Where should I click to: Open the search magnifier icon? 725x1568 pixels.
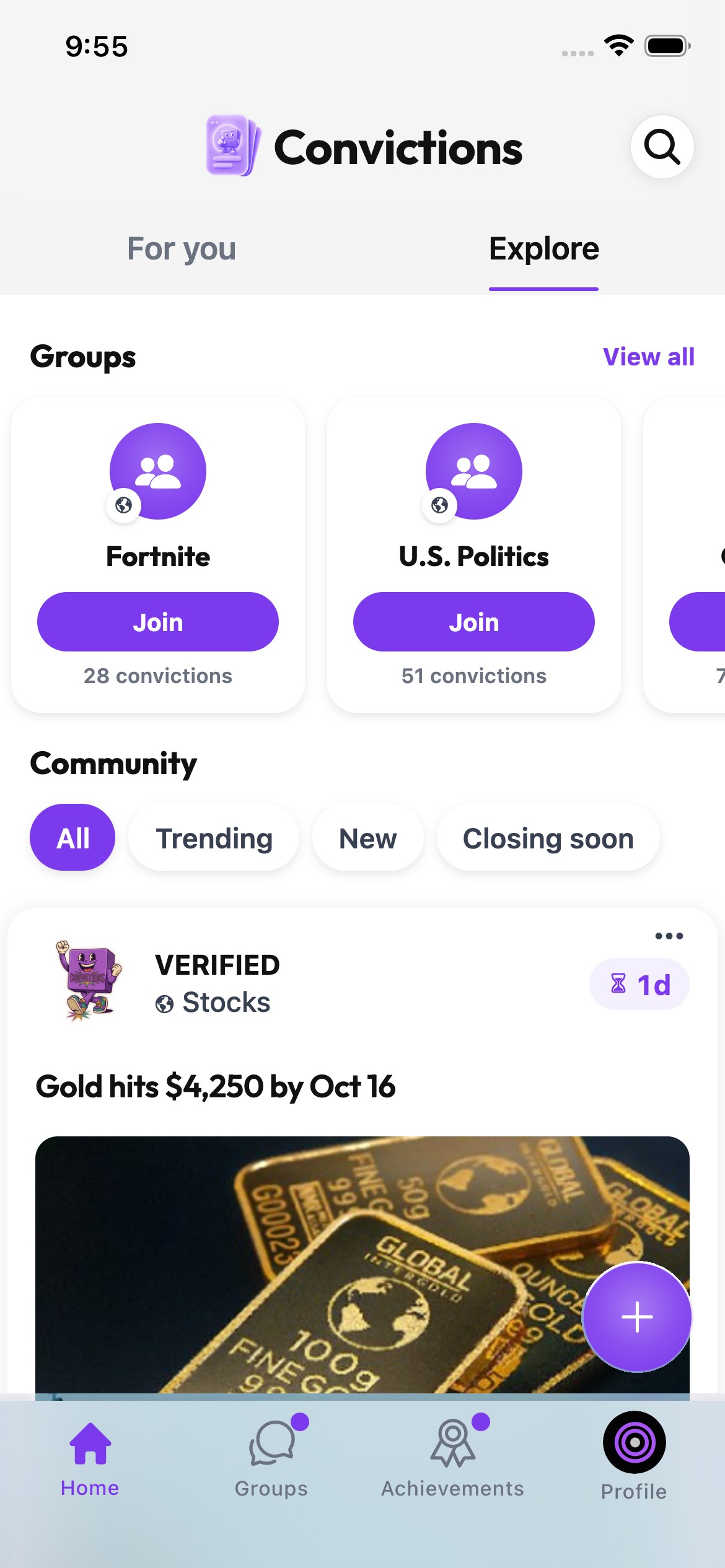[x=662, y=147]
